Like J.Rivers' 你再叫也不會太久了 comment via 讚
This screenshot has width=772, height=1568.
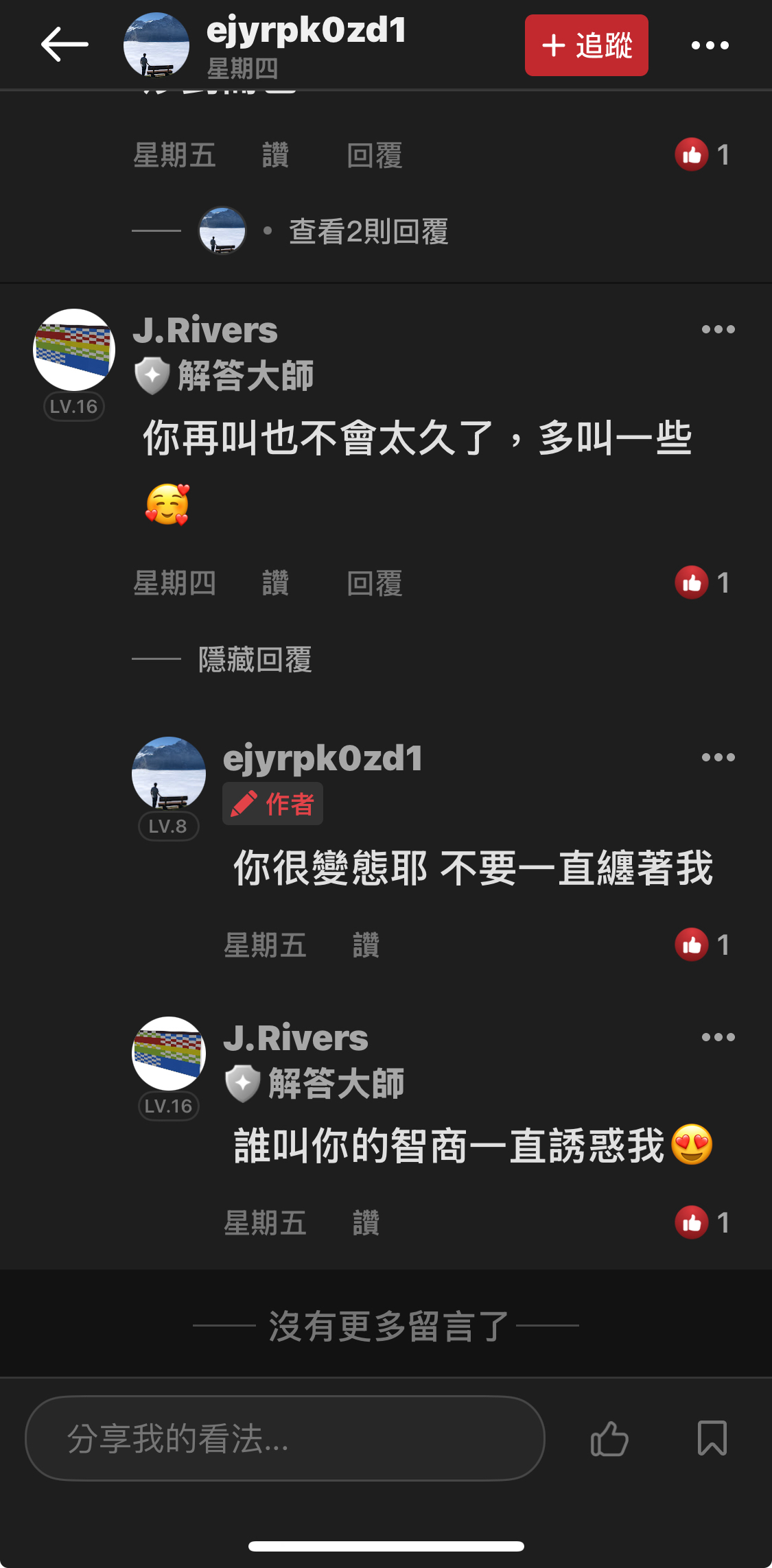point(275,584)
